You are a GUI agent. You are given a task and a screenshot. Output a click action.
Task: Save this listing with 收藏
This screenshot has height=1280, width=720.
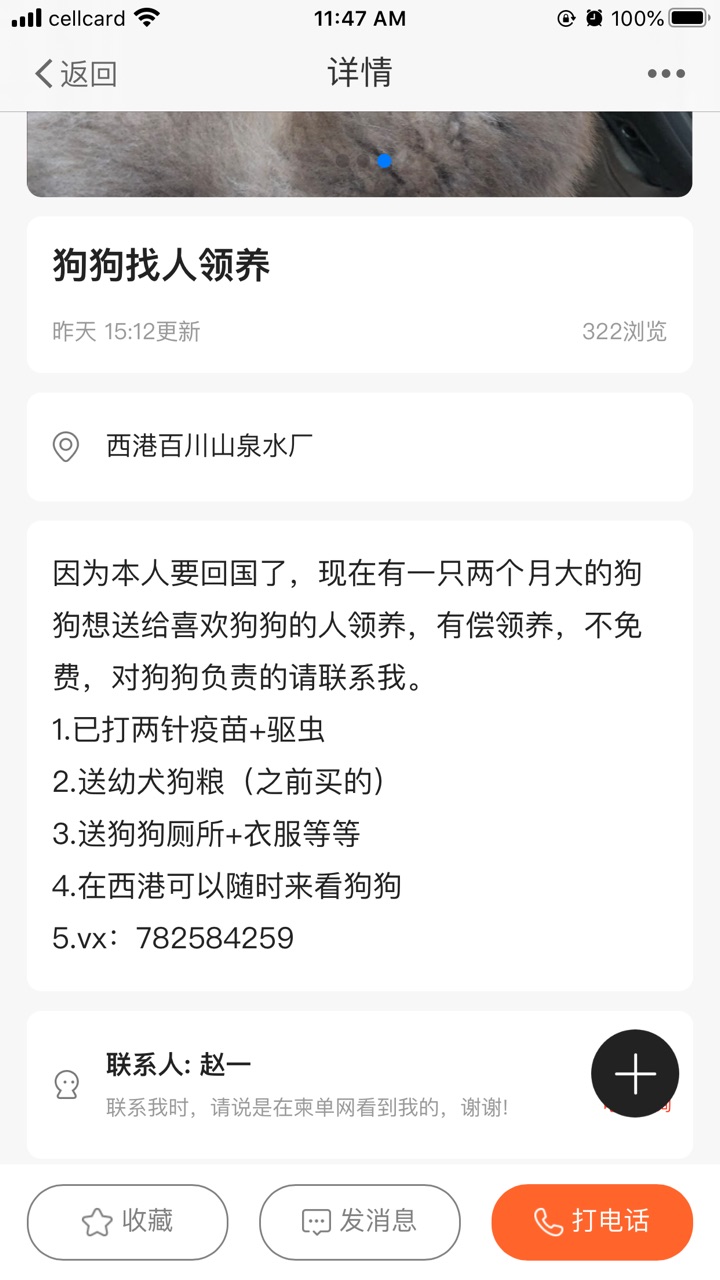[x=127, y=1222]
